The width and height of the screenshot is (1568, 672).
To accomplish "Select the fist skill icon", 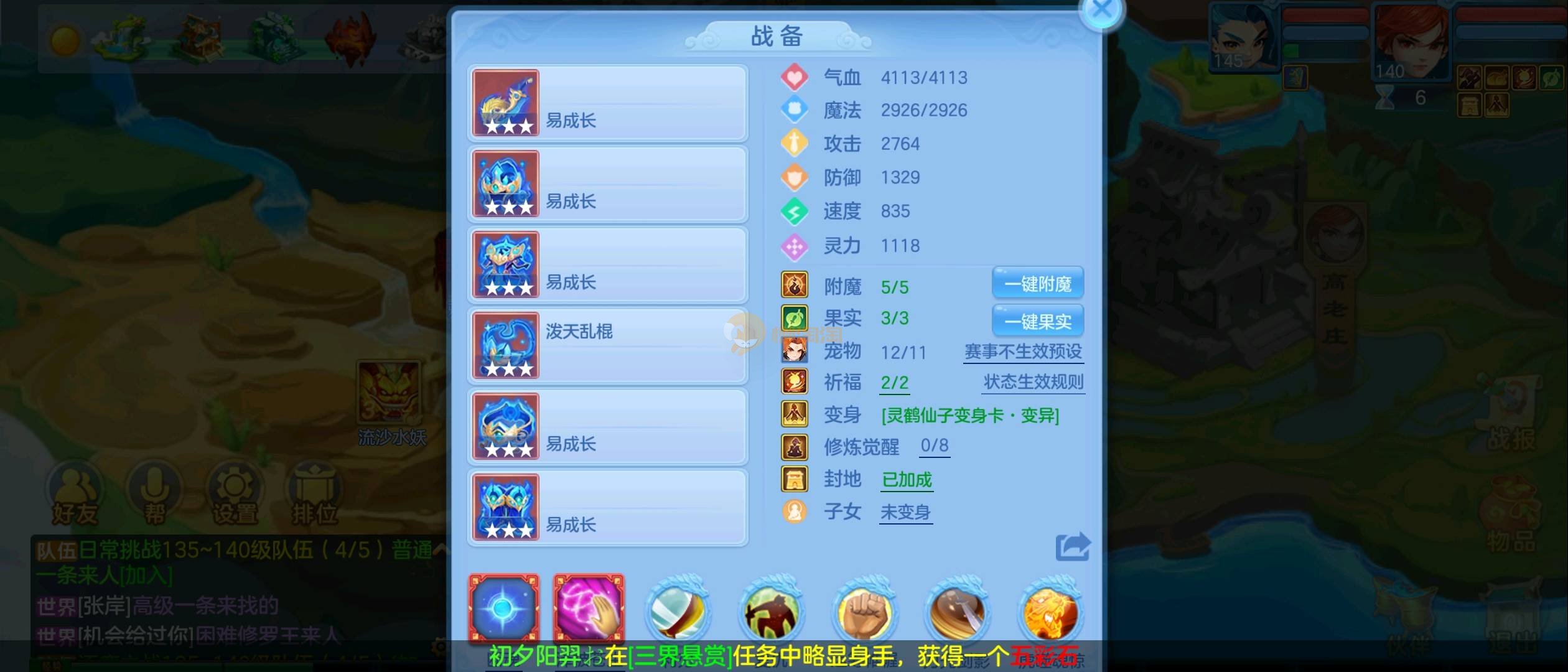I will pos(864,611).
